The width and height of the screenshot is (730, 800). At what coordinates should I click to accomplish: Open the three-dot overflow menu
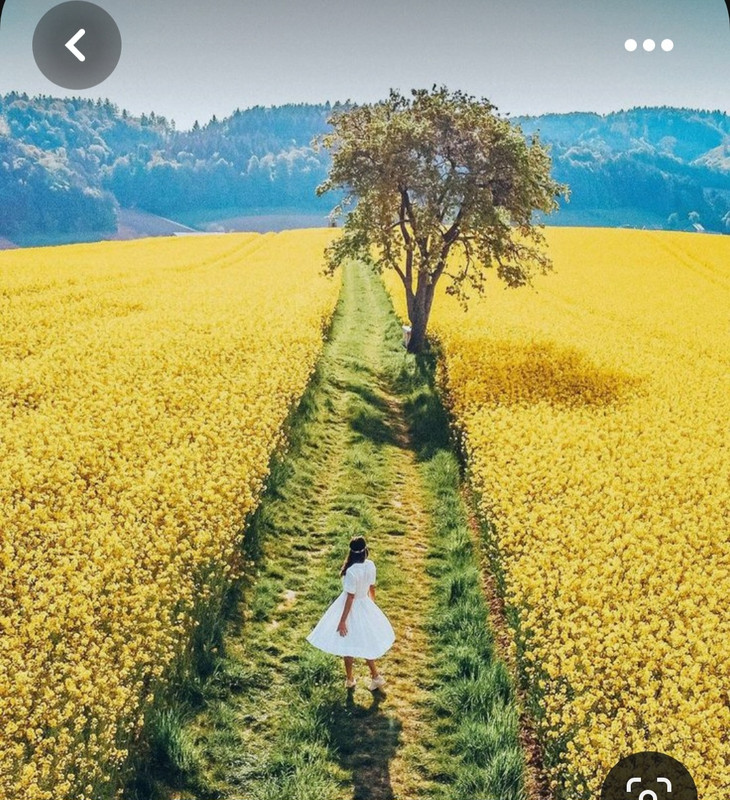[648, 45]
